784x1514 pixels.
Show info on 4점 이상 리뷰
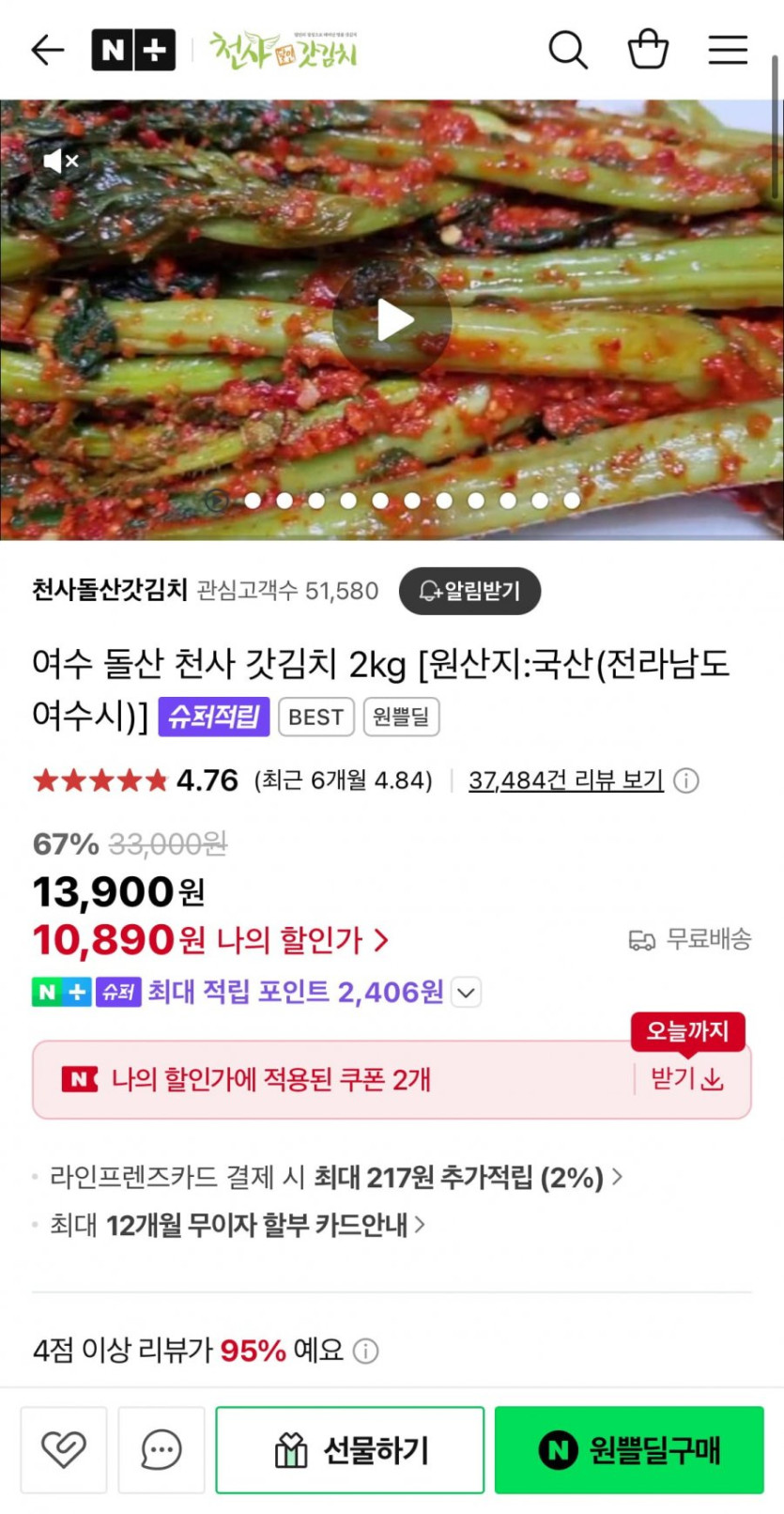pos(365,1352)
